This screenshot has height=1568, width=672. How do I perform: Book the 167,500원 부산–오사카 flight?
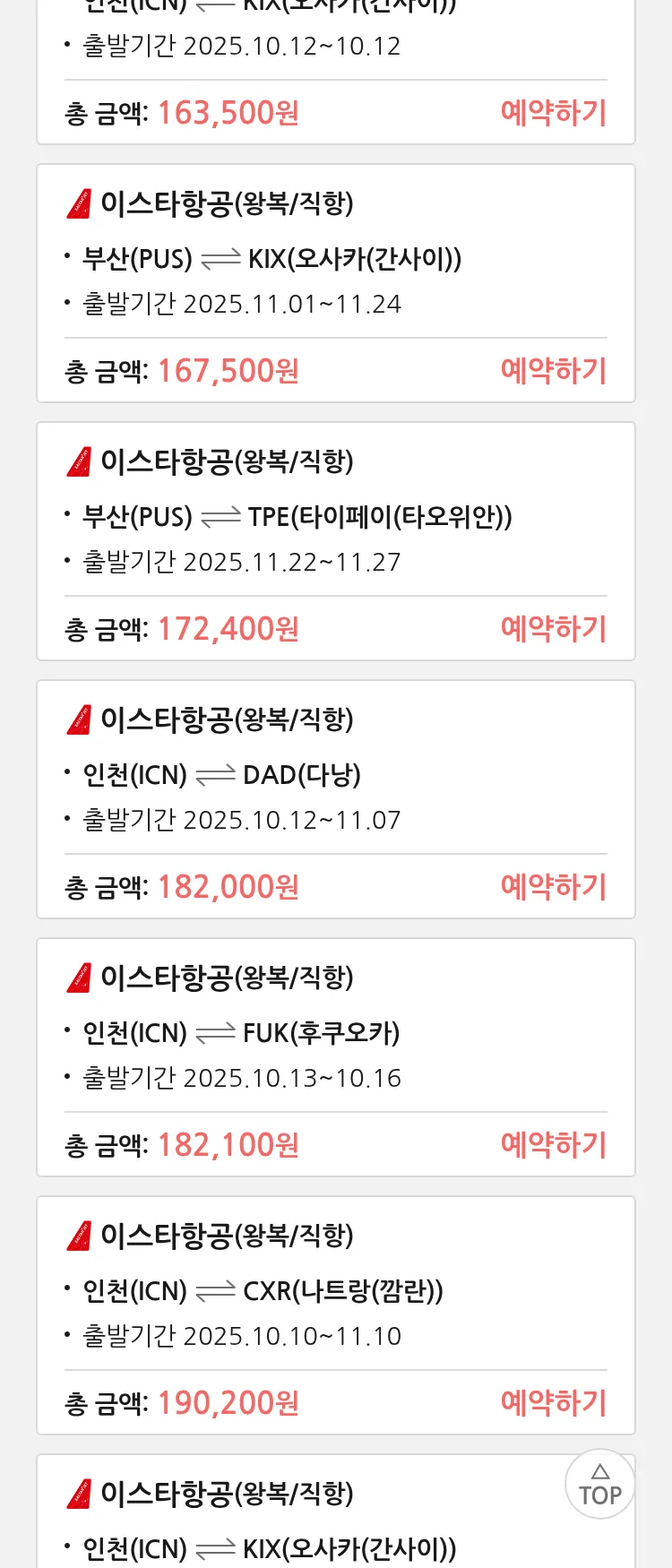[x=553, y=371]
